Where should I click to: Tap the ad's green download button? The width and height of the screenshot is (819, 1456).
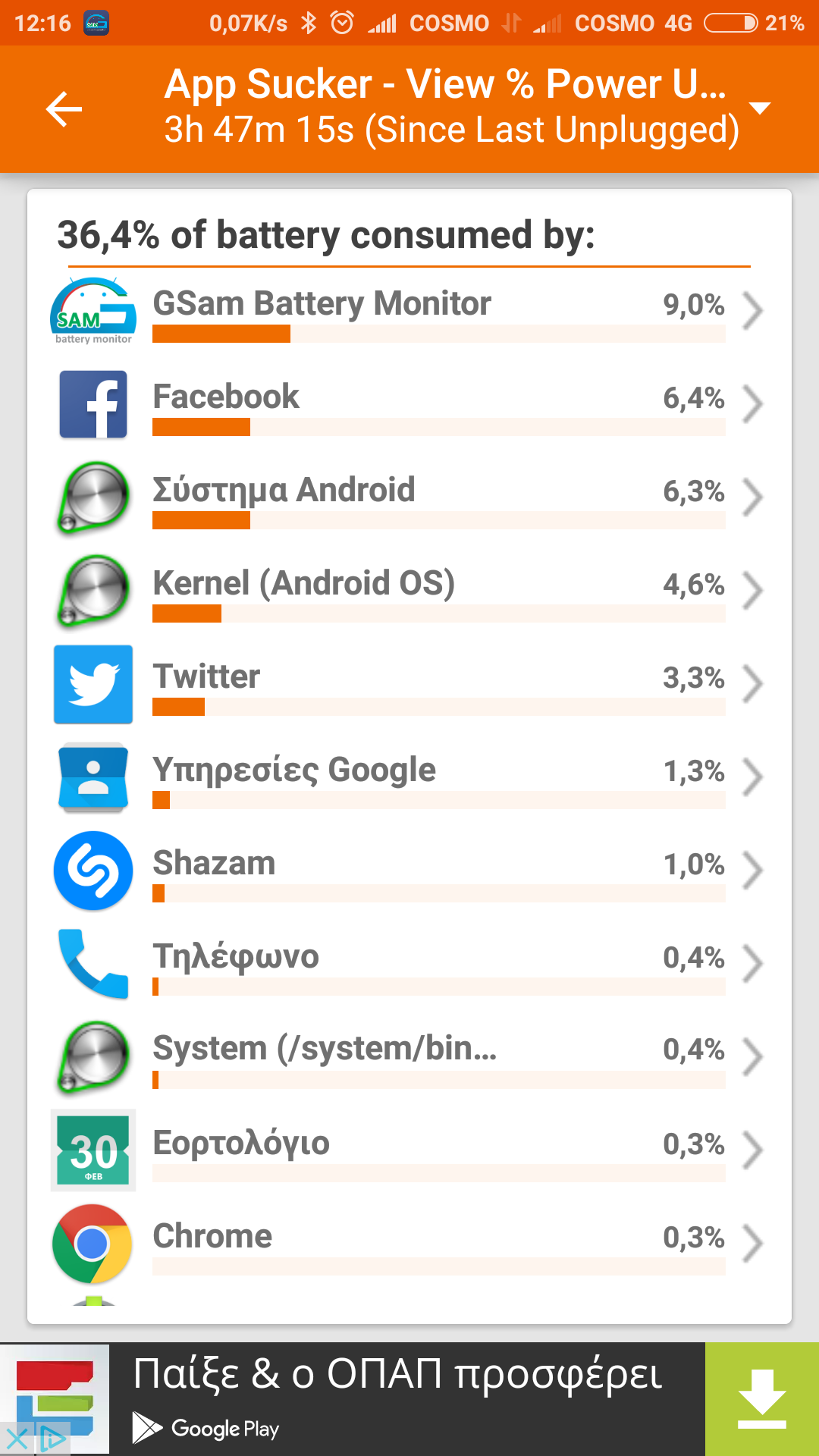pos(762,1399)
